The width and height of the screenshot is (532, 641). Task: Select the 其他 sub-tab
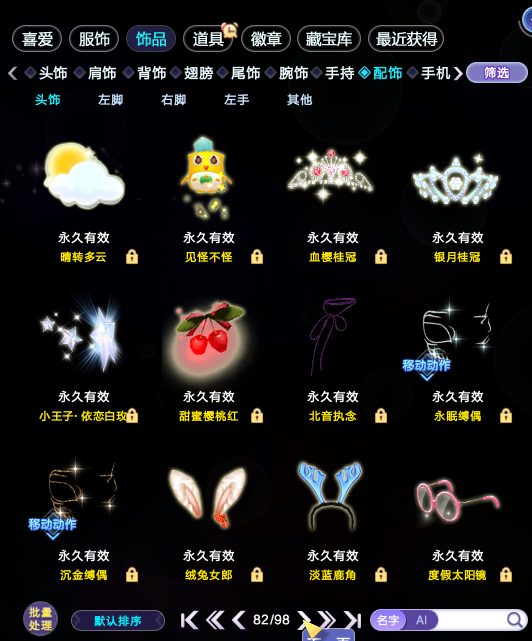coord(299,100)
